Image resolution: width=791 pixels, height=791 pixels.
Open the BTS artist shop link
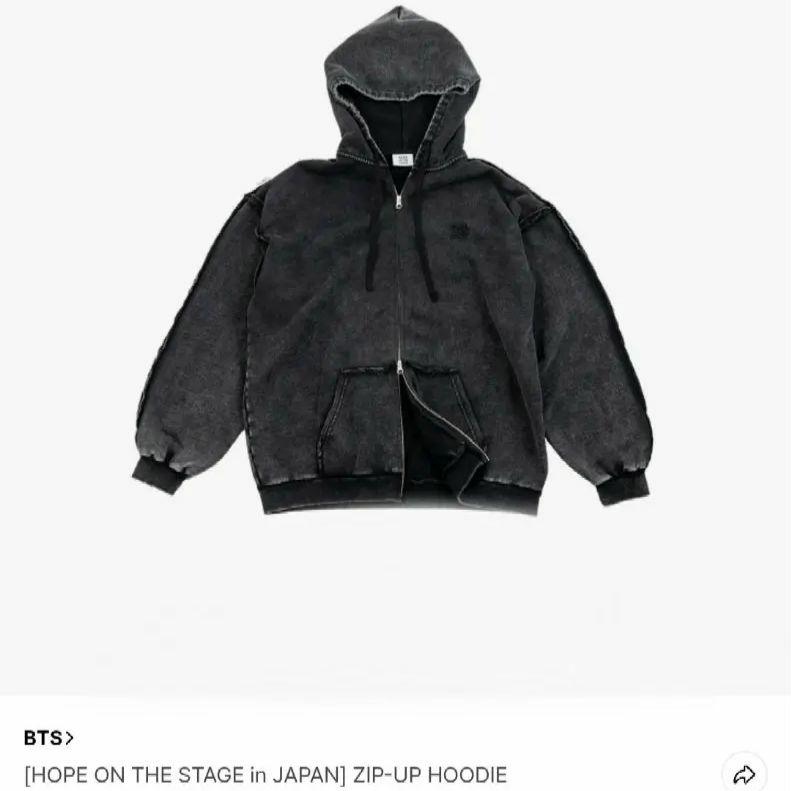tap(49, 738)
